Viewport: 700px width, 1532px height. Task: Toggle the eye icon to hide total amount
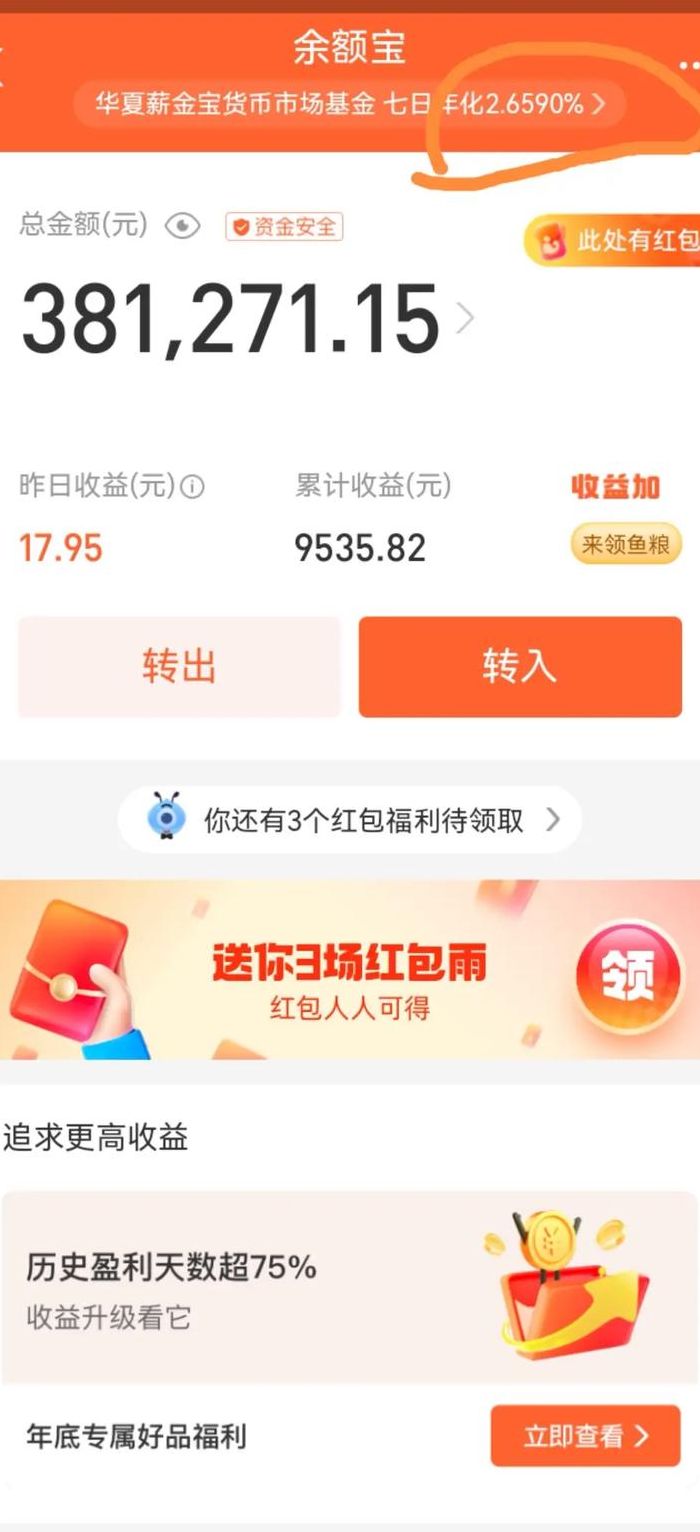click(x=182, y=227)
